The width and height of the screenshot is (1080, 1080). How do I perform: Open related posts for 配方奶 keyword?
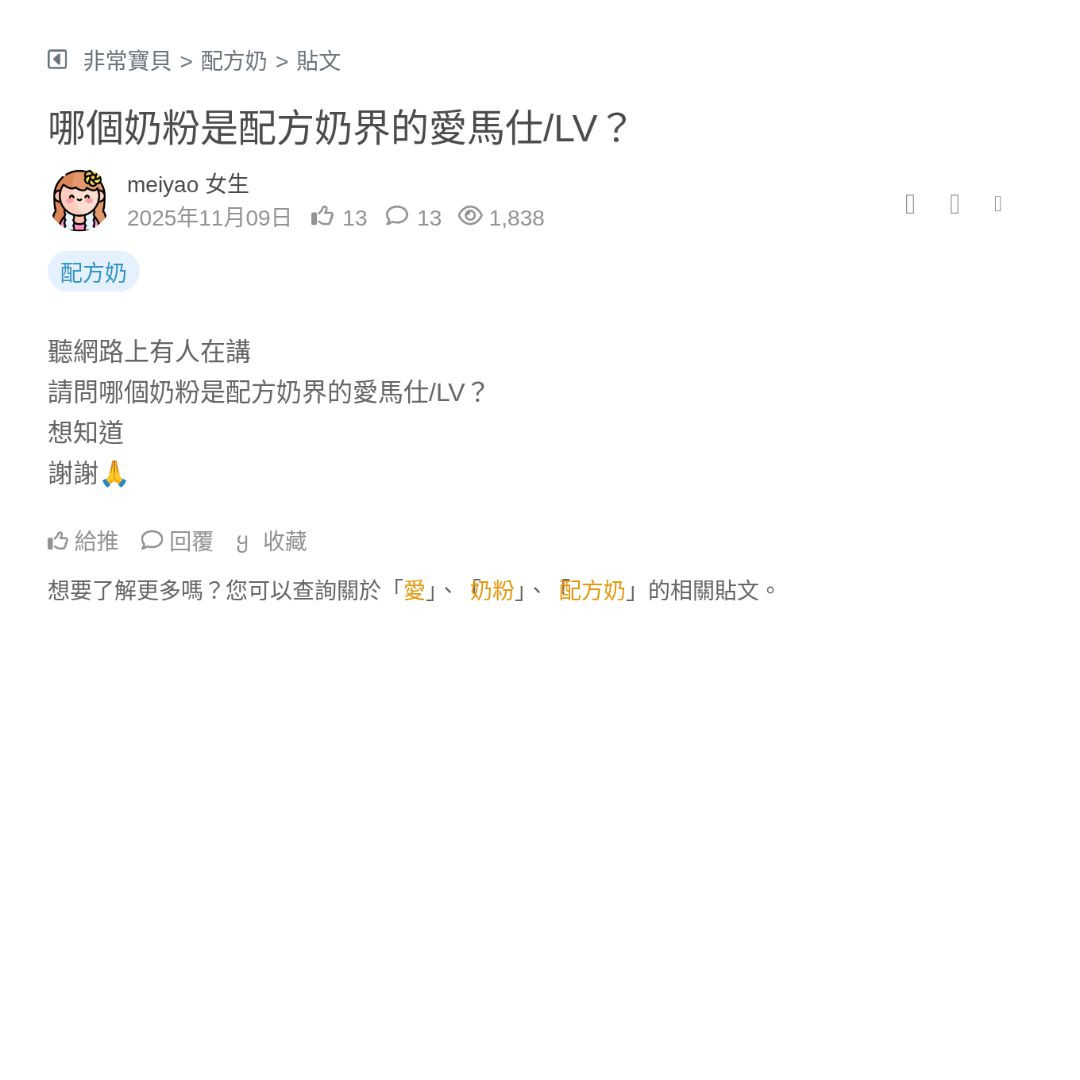592,590
